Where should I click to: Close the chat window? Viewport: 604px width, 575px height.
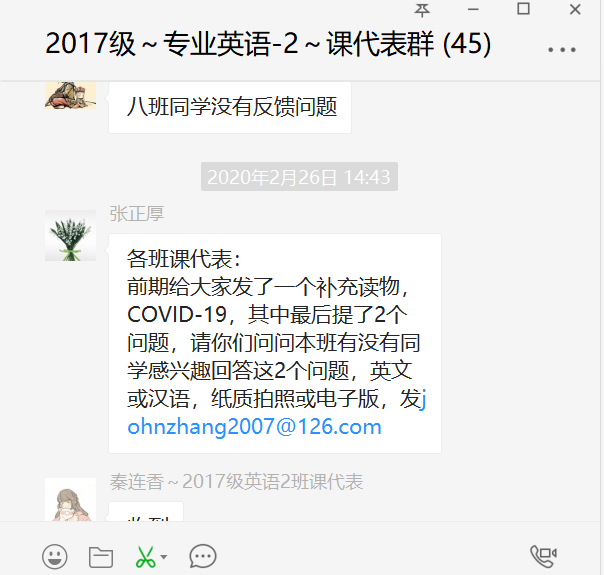click(575, 9)
